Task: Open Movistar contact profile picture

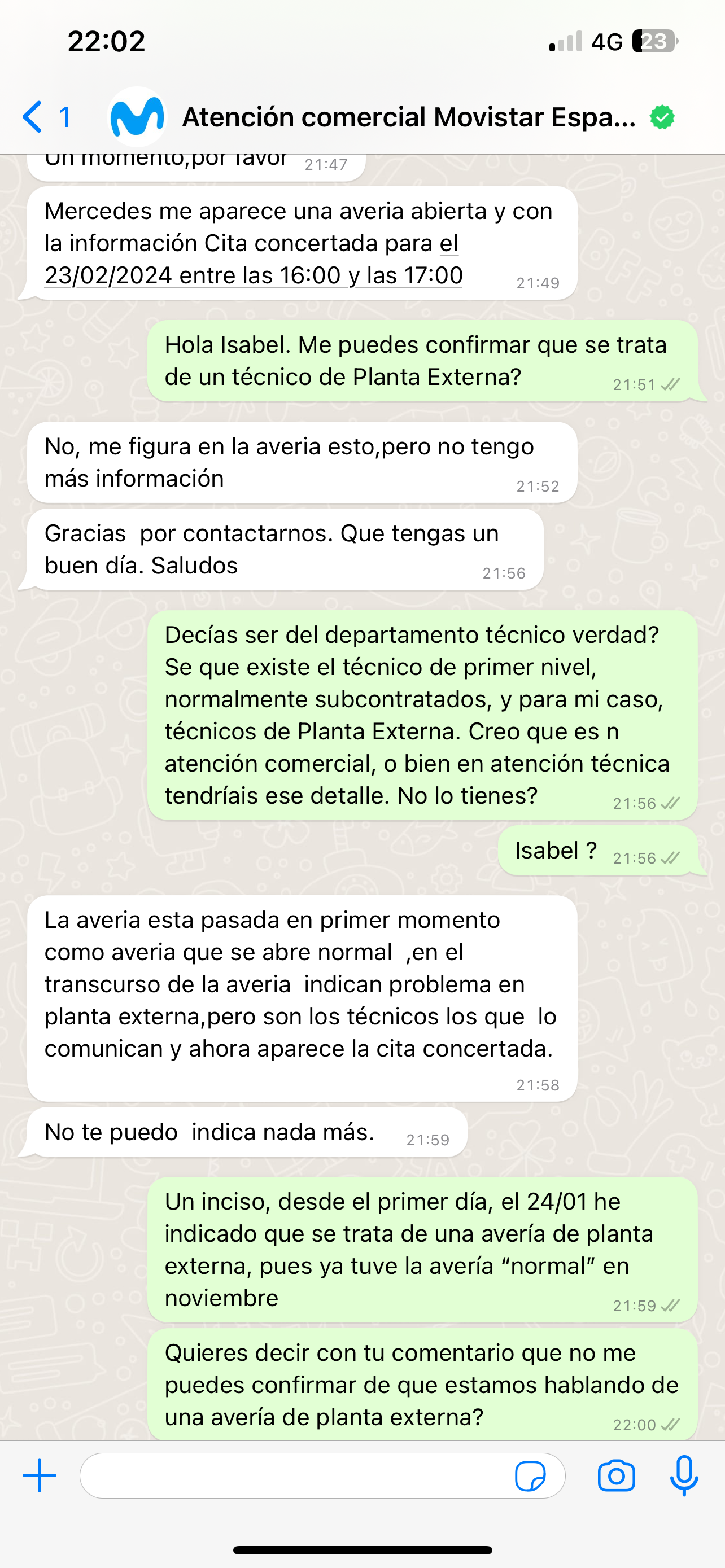Action: pos(137,117)
